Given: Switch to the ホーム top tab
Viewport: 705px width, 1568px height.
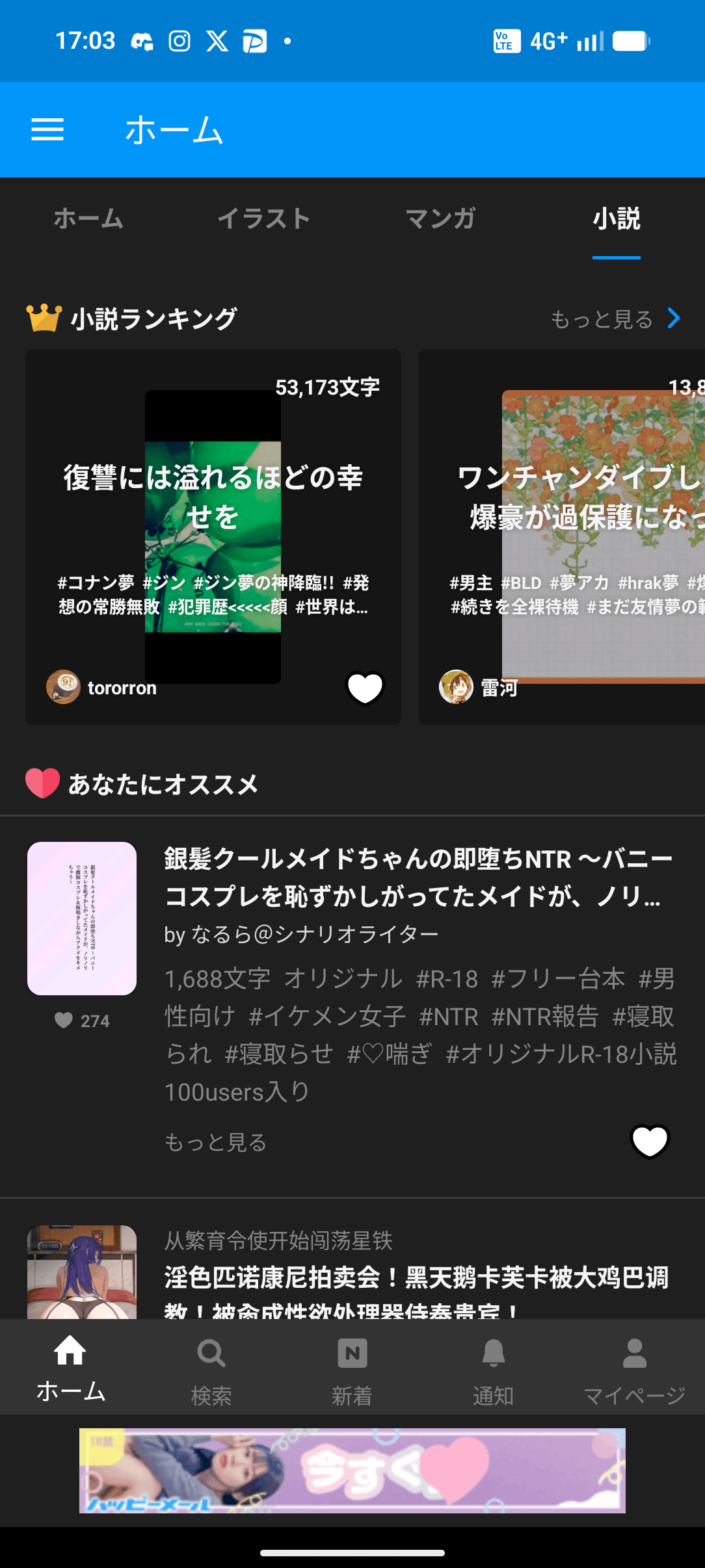Looking at the screenshot, I should coord(88,218).
